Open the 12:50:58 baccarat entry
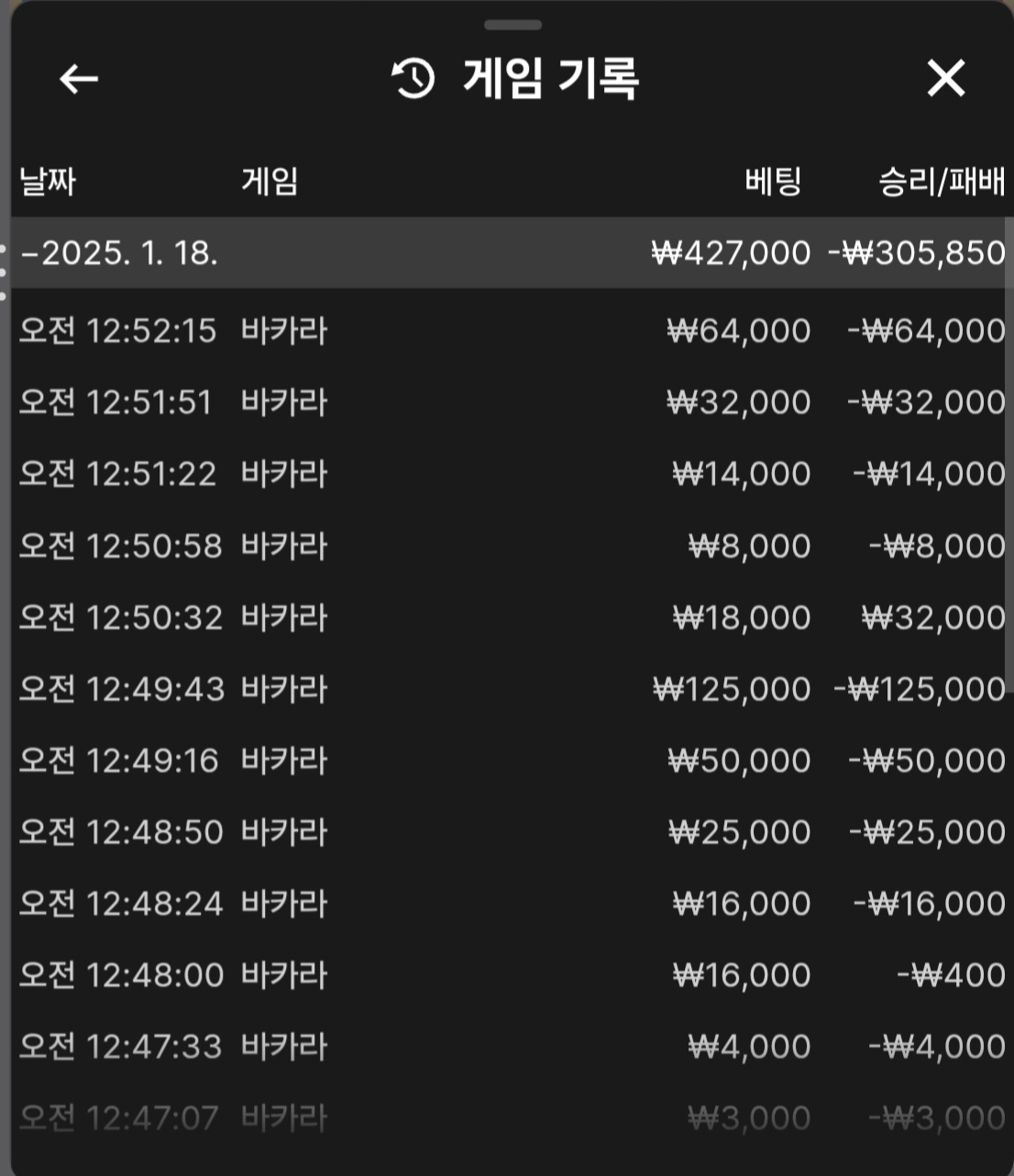Screen dimensions: 1014x1176 point(507,546)
